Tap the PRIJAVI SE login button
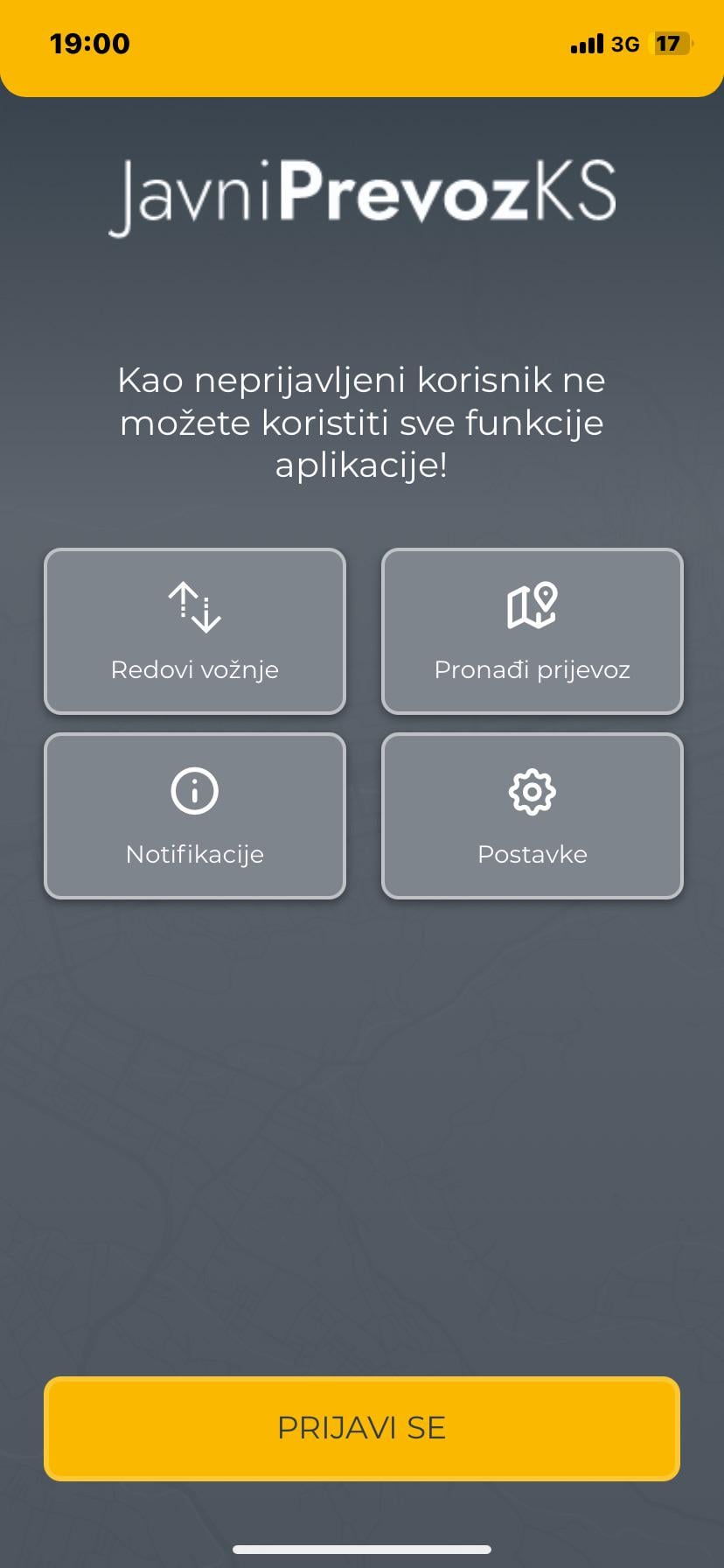Viewport: 724px width, 1568px height. [362, 1428]
